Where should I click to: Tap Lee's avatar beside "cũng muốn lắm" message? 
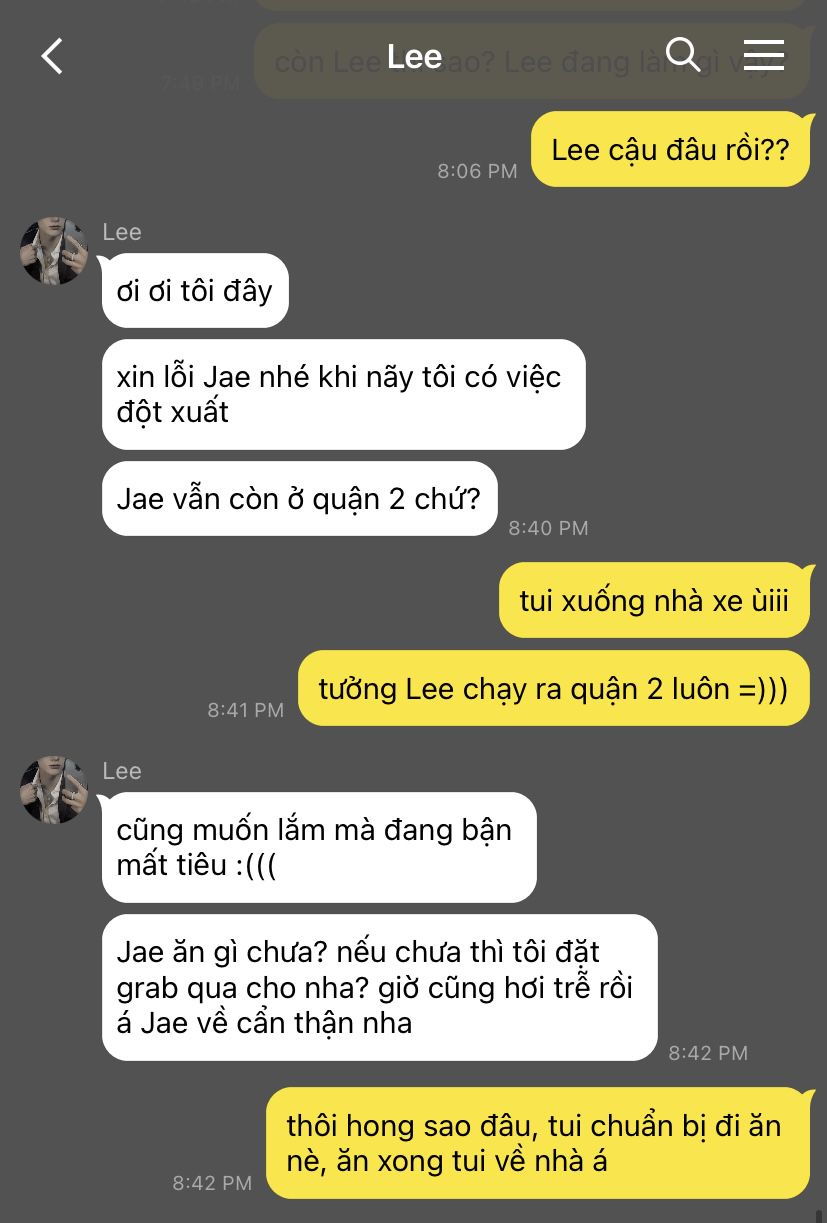(54, 790)
